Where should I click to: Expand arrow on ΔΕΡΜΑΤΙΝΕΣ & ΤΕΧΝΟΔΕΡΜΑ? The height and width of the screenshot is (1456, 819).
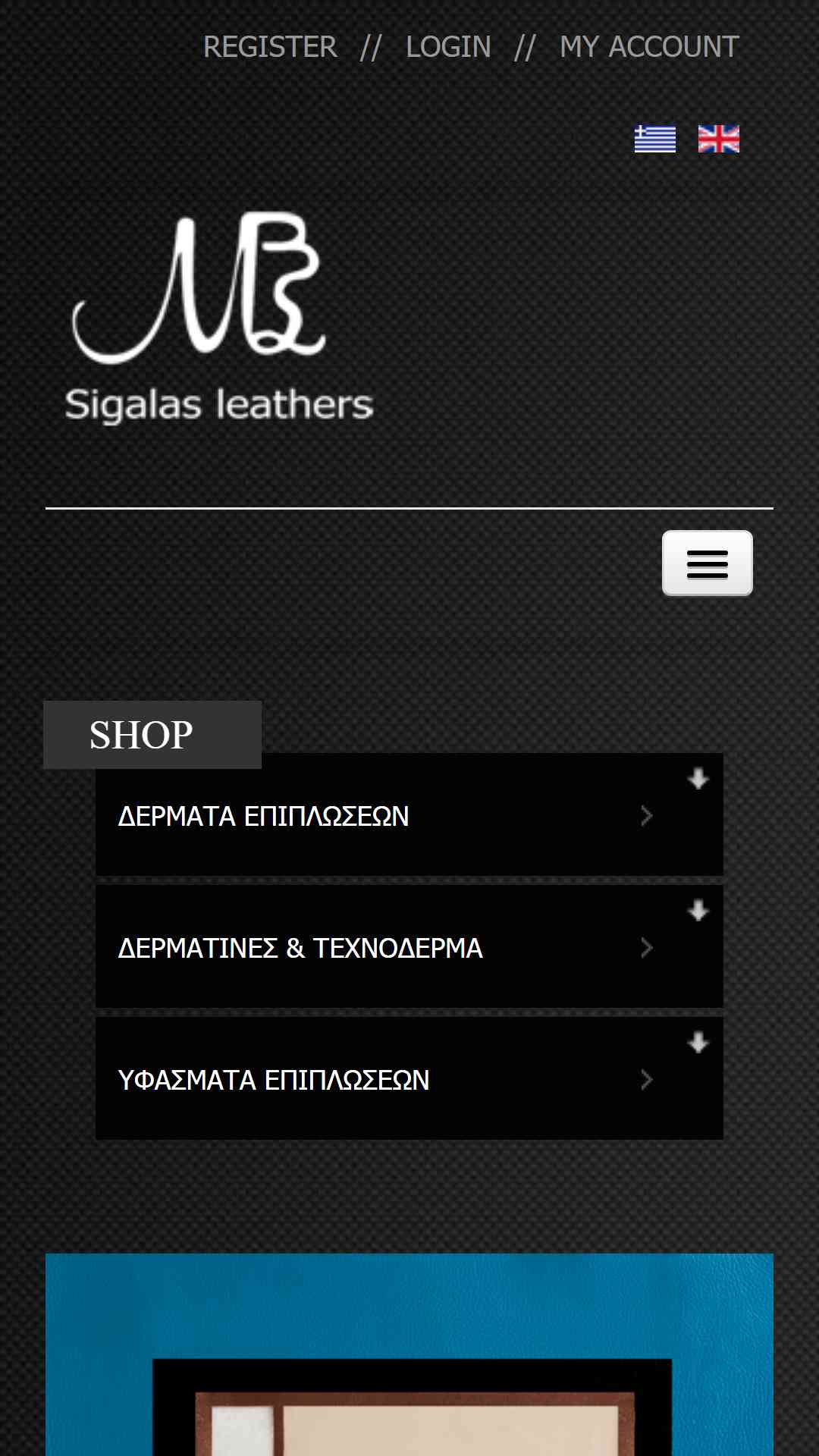coord(698,911)
